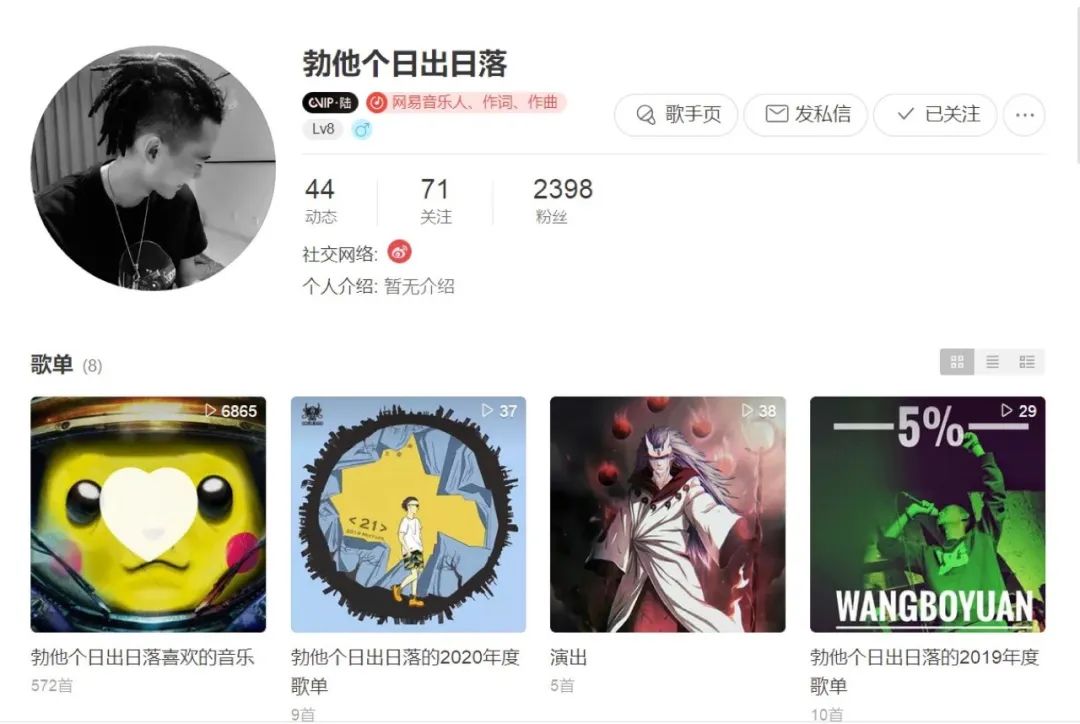This screenshot has width=1080, height=724.
Task: Open playlist 勃他个日出日落喜欢的音乐
Action: (x=148, y=514)
